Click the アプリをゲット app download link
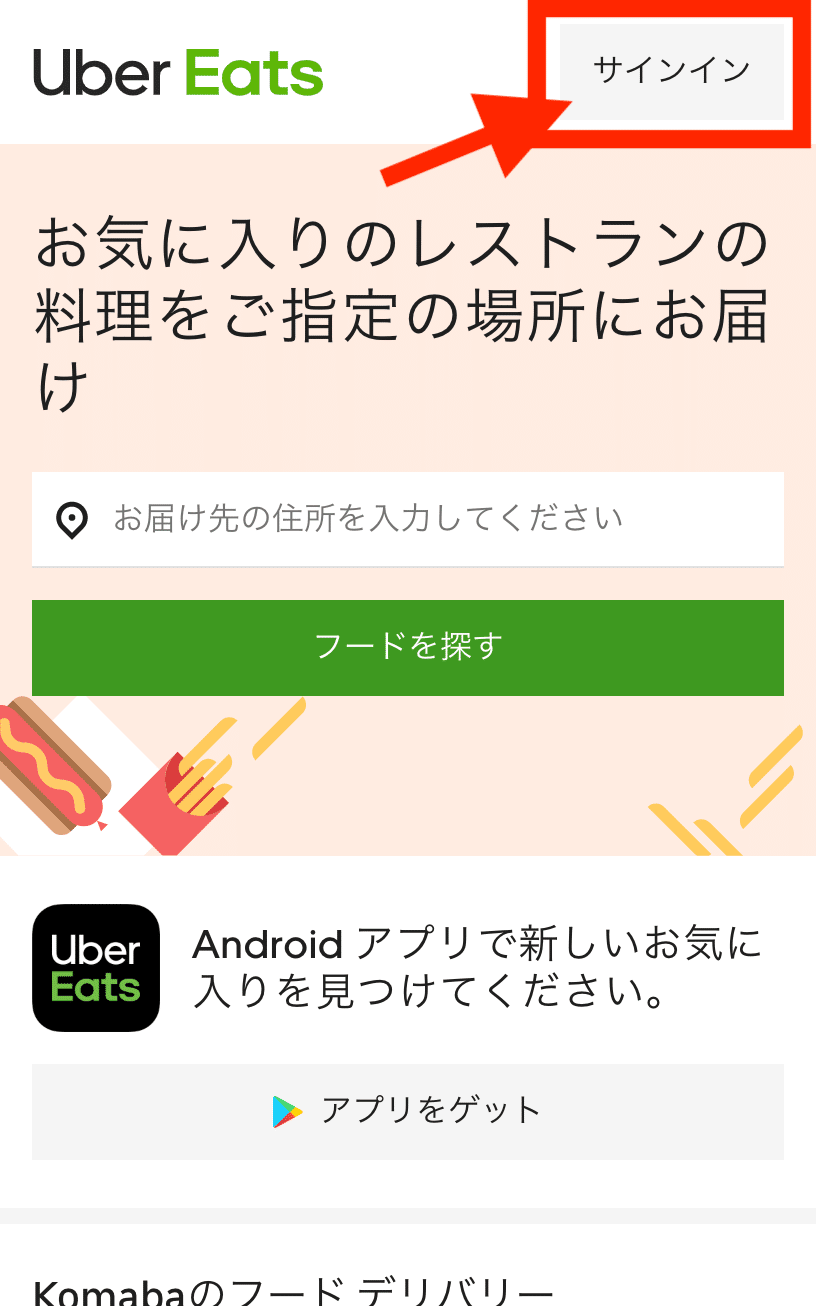This screenshot has height=1306, width=816. pos(430,1110)
